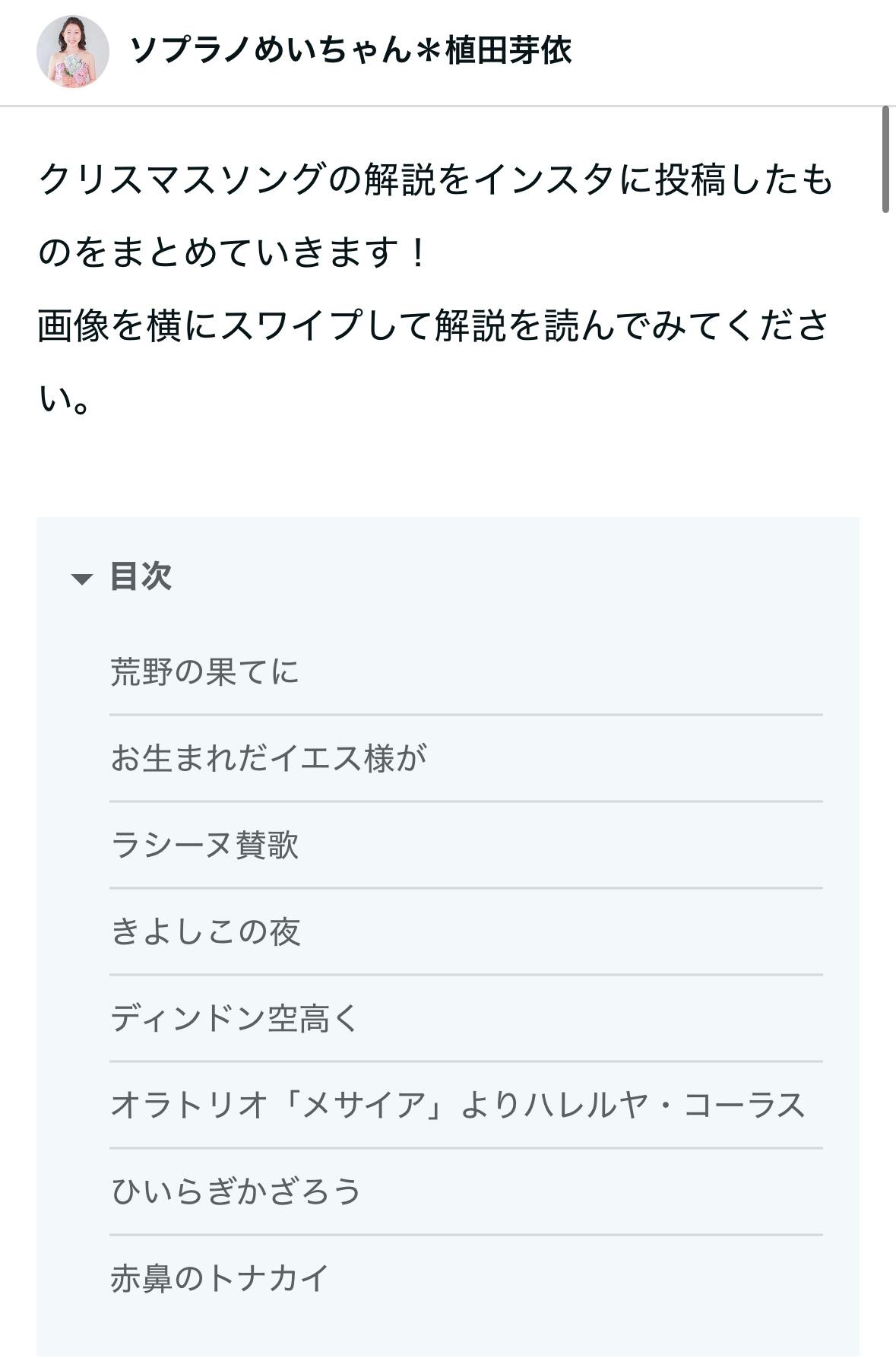Go to ひいらぎかざろう section
Image resolution: width=896 pixels, height=1358 pixels.
[x=236, y=1191]
